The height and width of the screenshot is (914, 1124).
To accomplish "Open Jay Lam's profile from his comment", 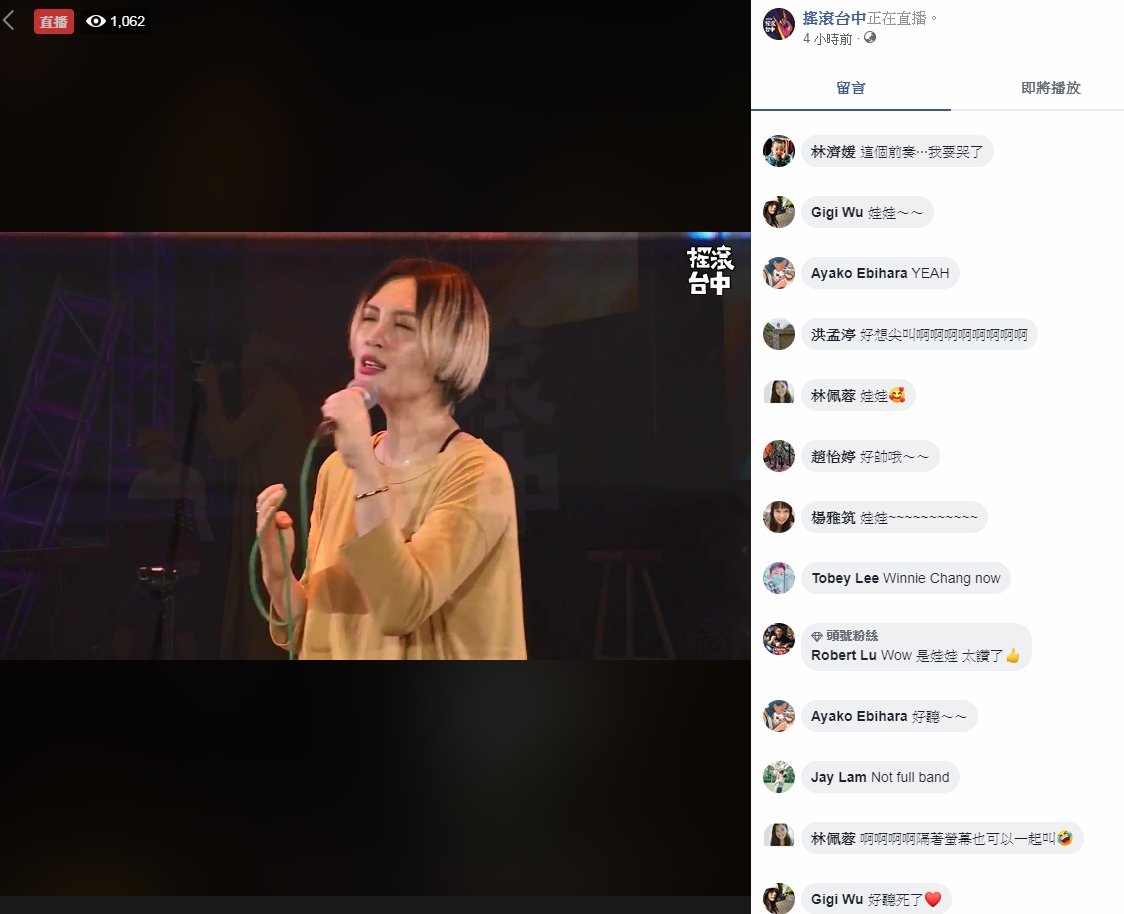I will (838, 777).
